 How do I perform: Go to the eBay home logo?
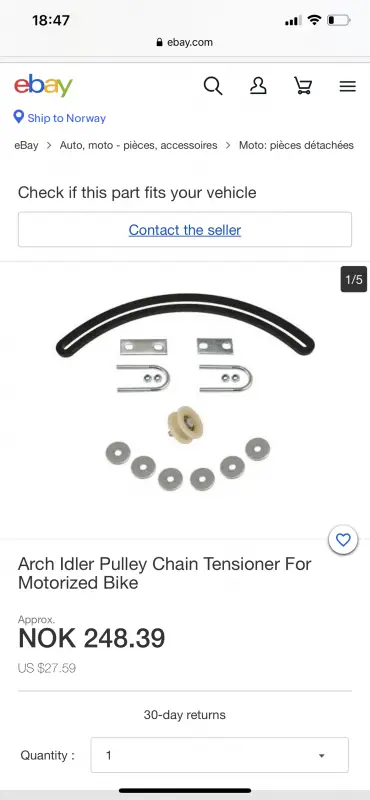click(x=43, y=86)
